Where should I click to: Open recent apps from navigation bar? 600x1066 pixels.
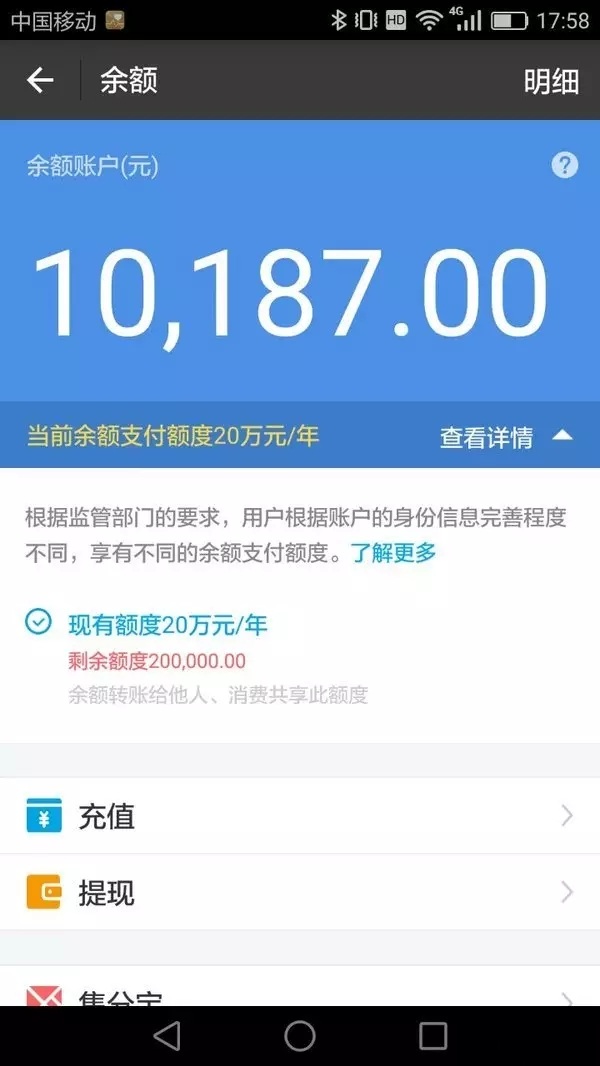pos(433,1036)
